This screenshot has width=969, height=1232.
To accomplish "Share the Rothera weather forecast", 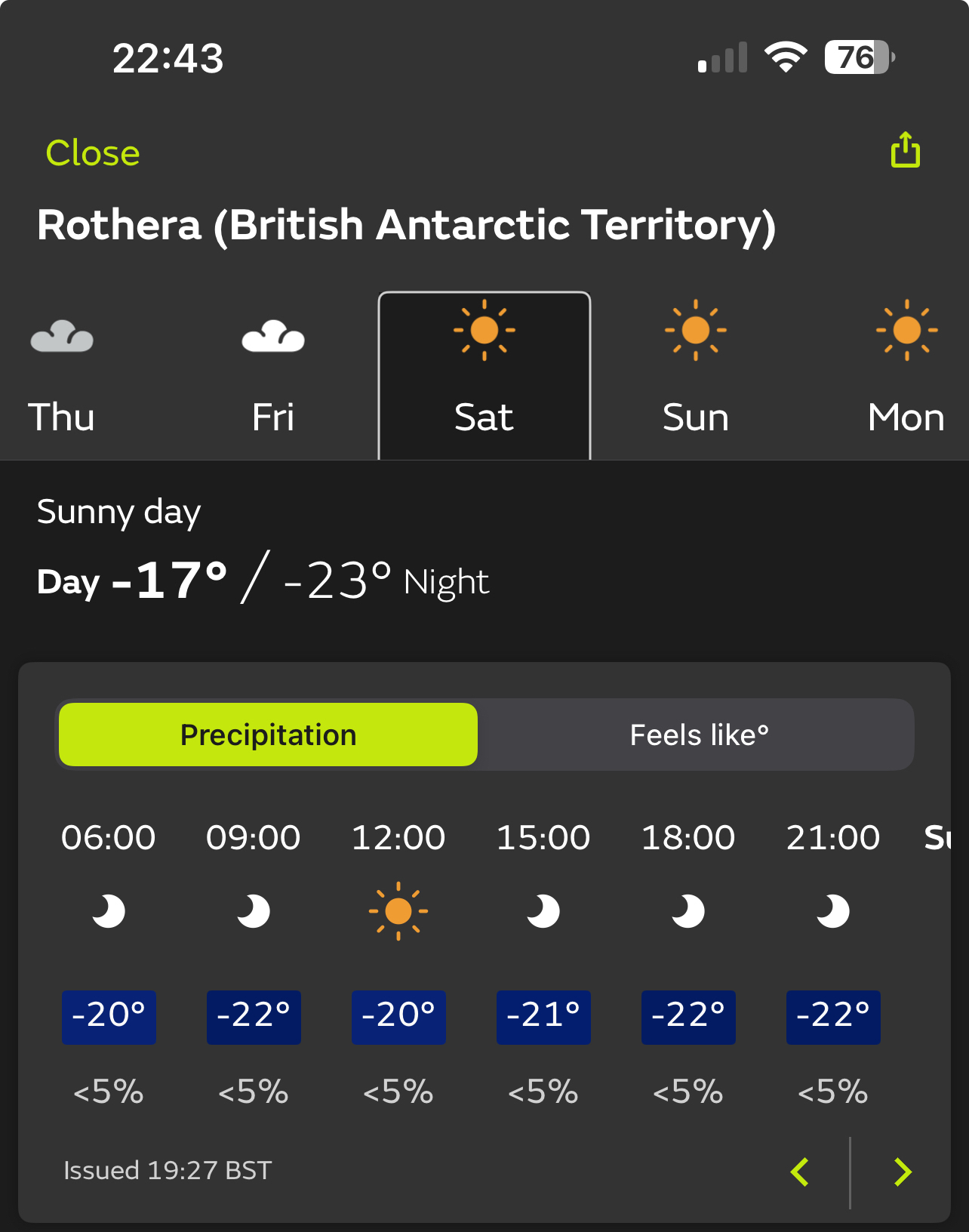I will coord(905,150).
